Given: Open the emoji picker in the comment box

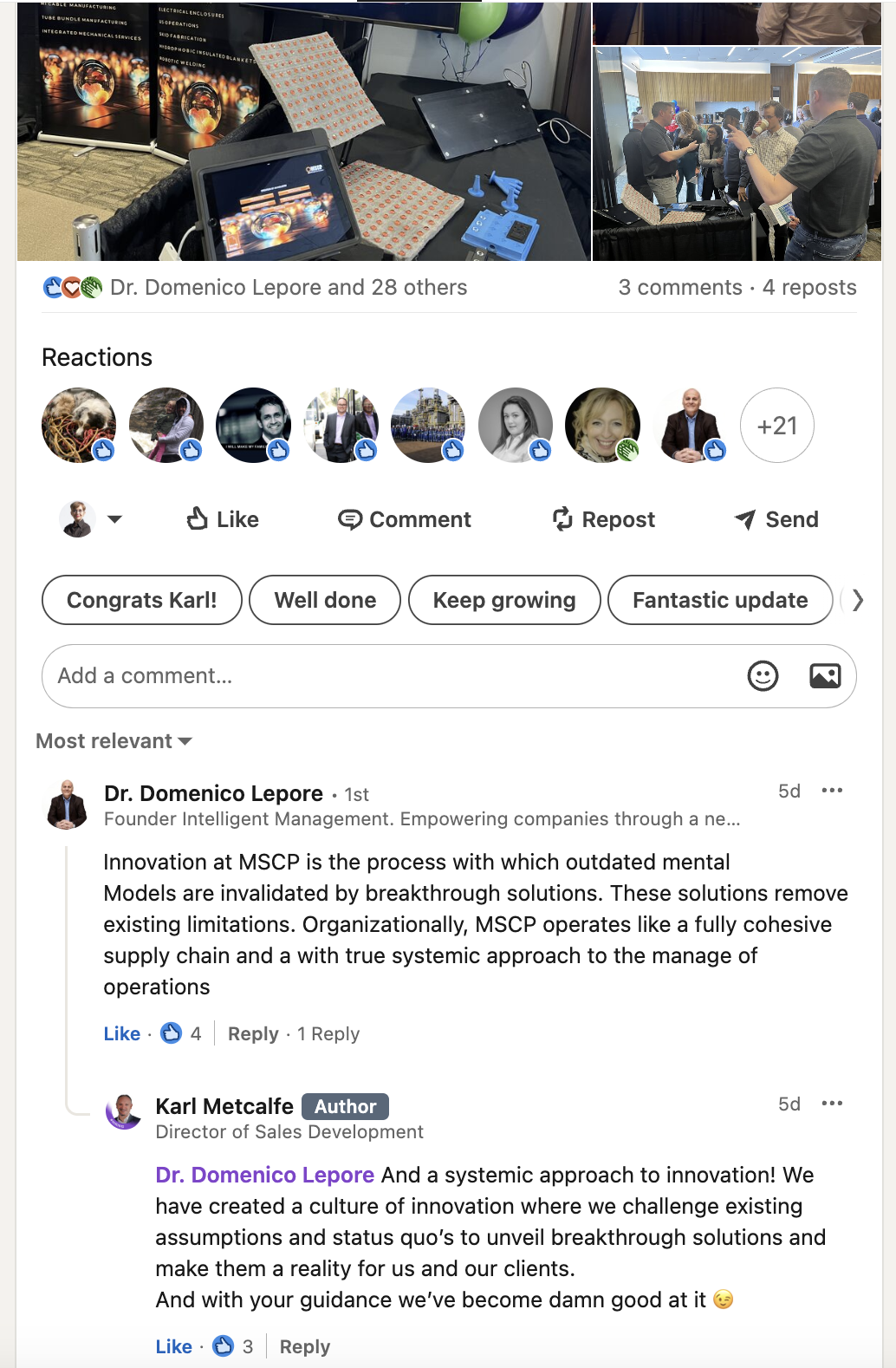Looking at the screenshot, I should point(763,676).
